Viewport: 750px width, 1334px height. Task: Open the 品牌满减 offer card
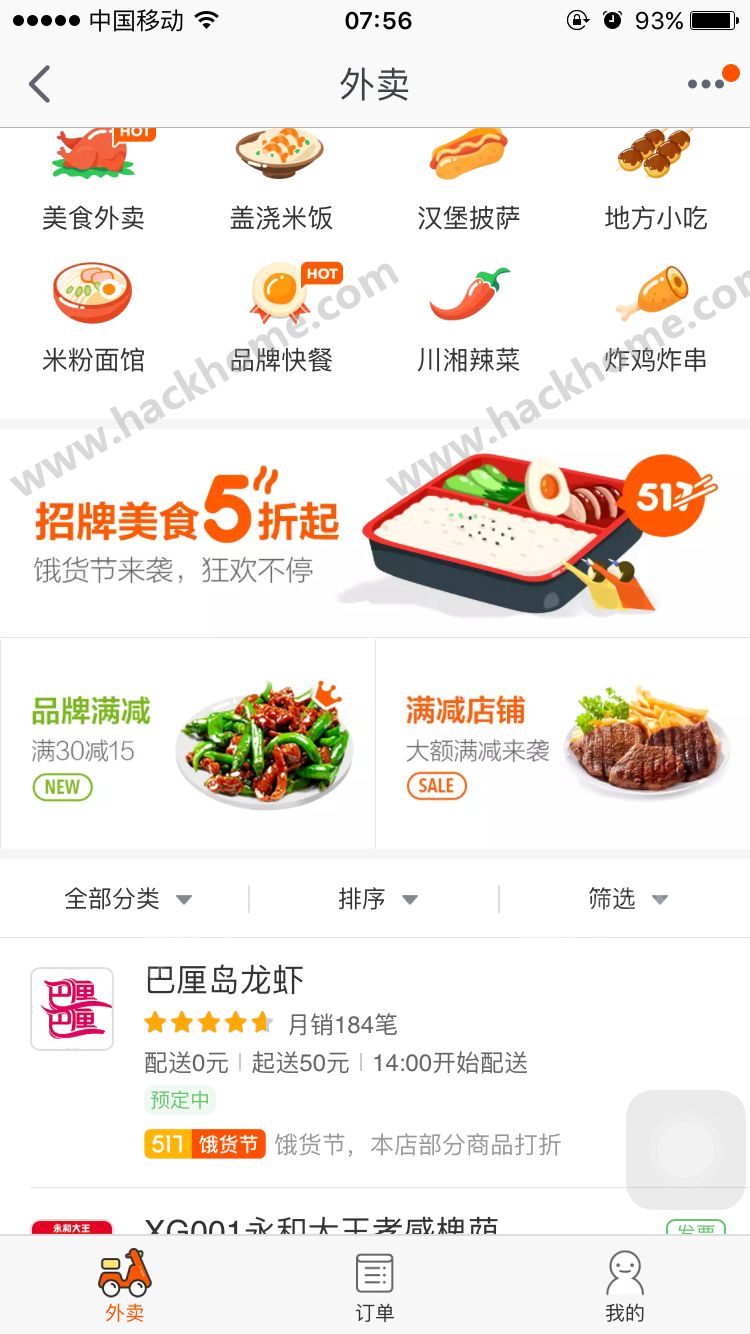188,744
